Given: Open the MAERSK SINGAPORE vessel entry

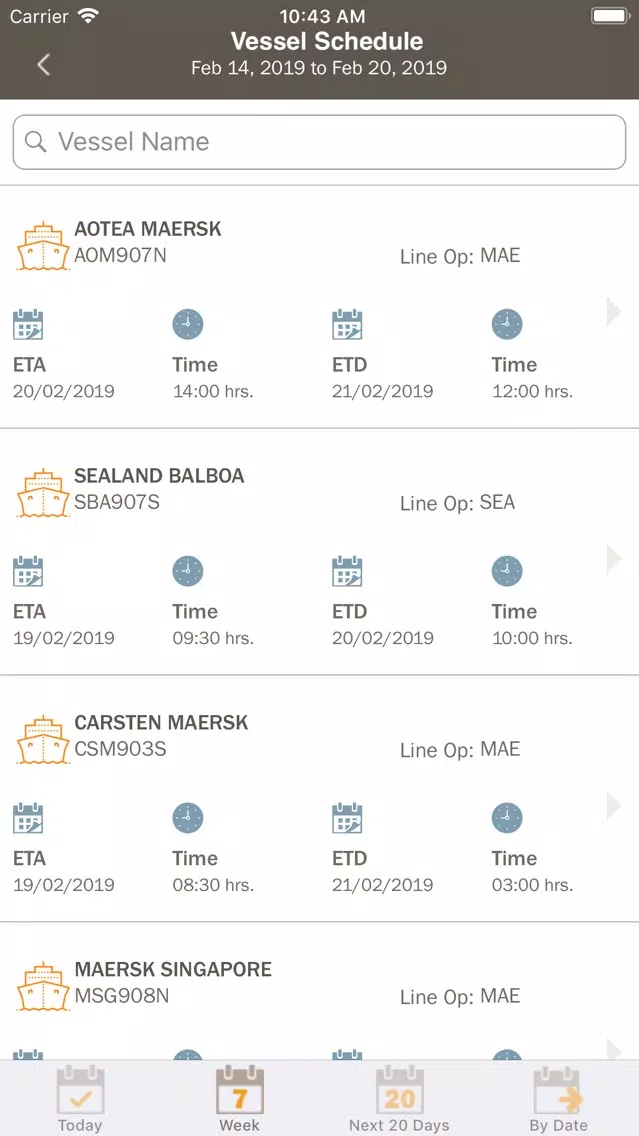Looking at the screenshot, I should (320, 991).
